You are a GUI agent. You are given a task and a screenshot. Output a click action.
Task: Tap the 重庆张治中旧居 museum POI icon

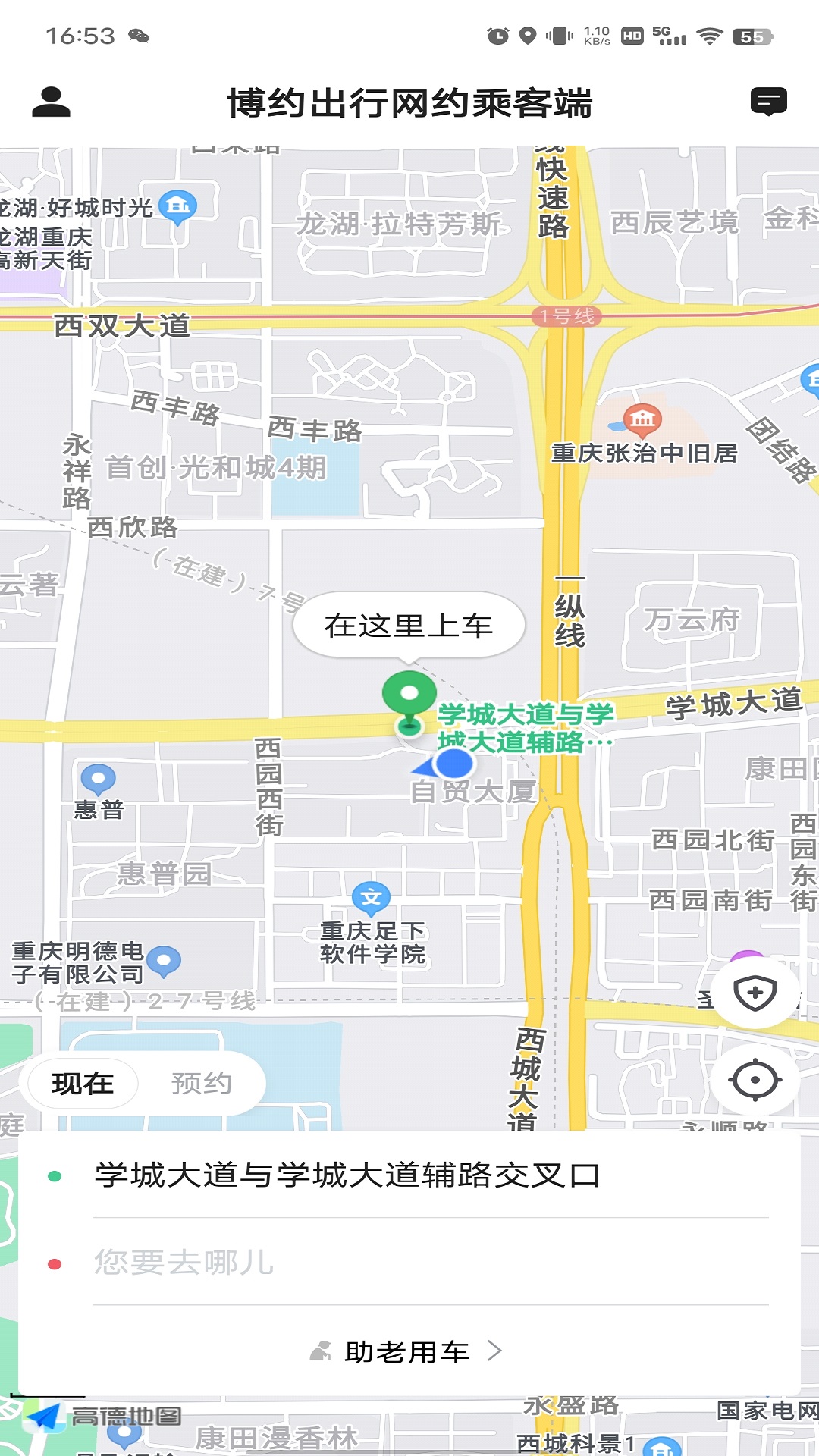click(642, 419)
